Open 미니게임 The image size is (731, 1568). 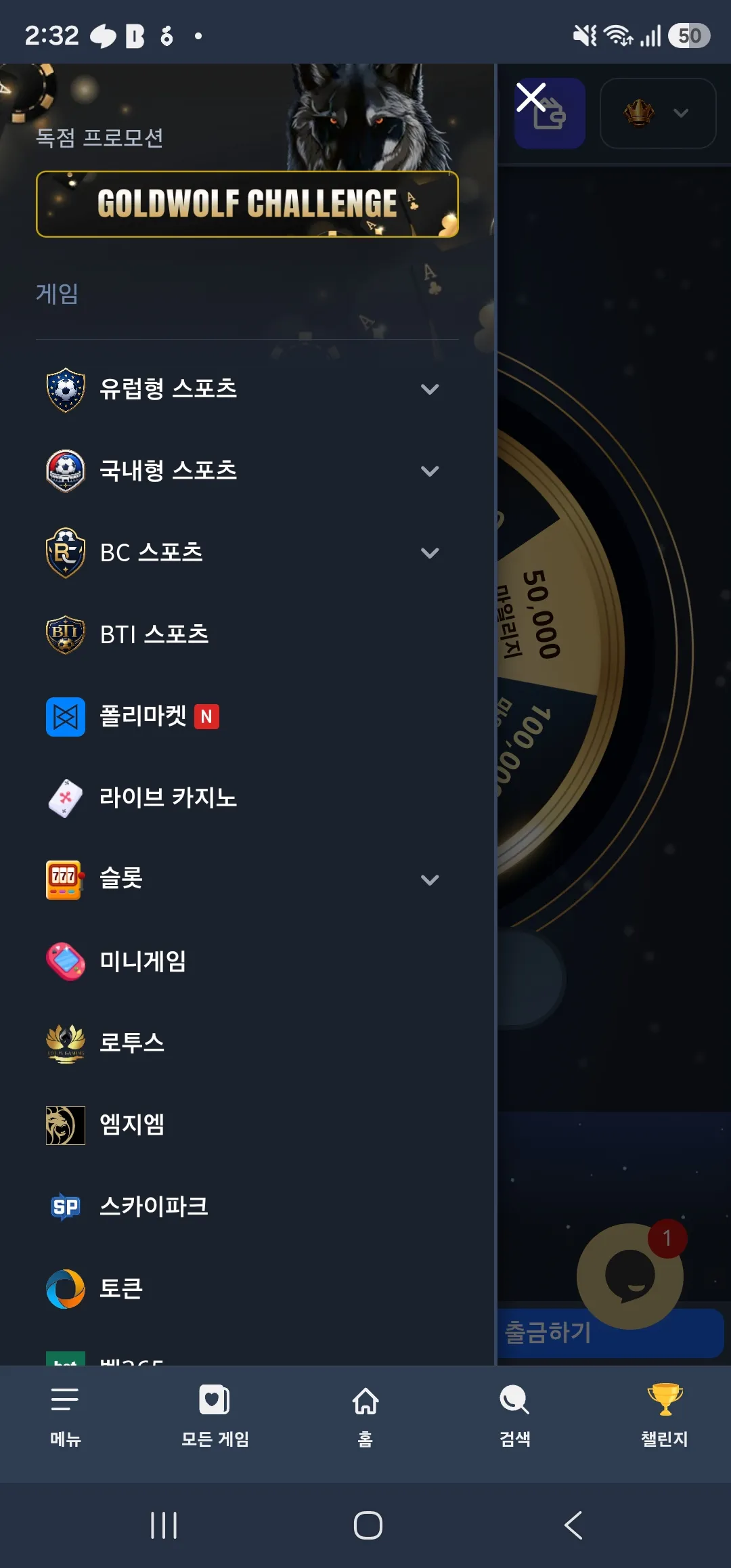(x=247, y=961)
